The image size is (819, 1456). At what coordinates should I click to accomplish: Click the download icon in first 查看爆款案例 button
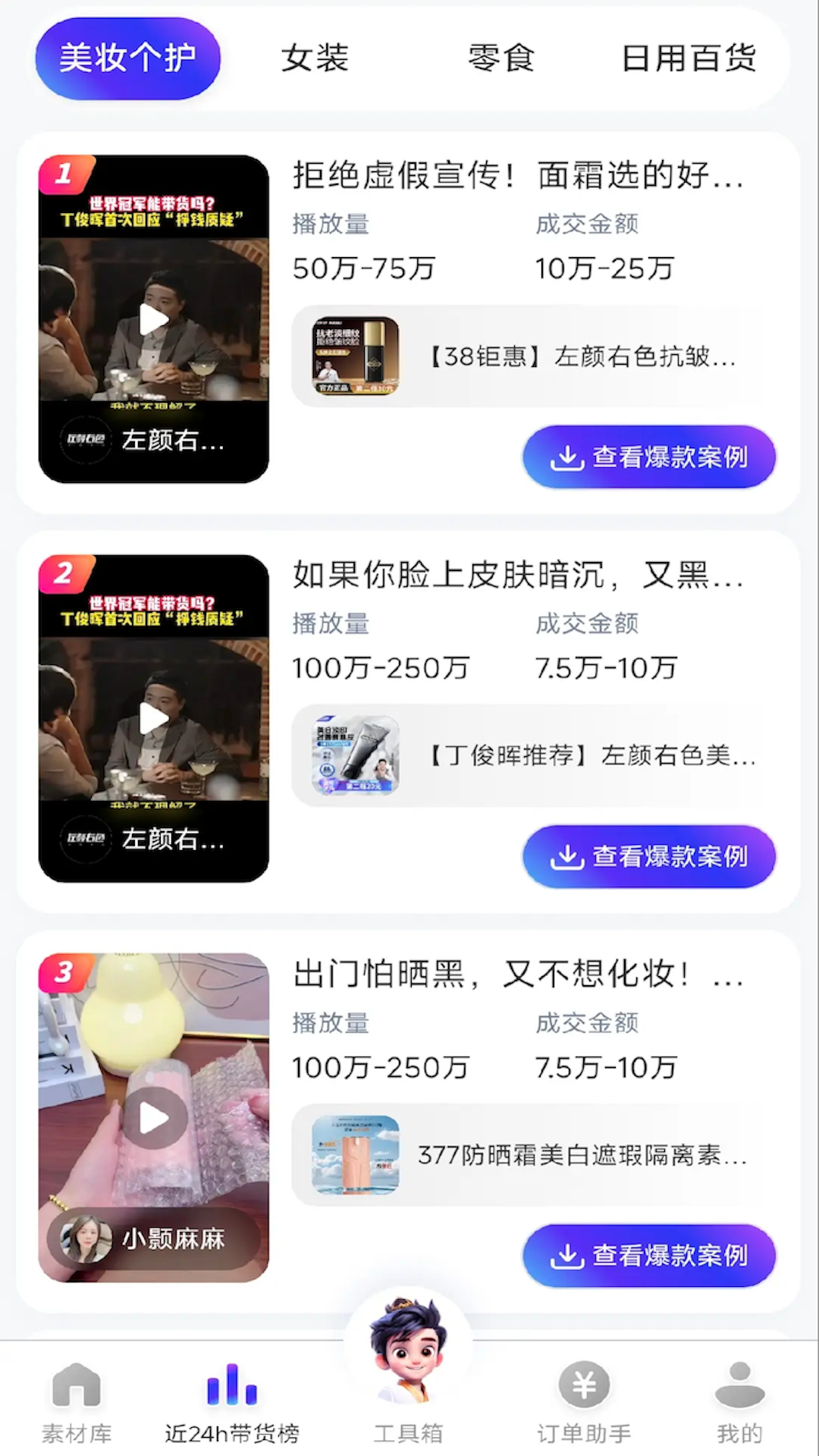click(567, 457)
